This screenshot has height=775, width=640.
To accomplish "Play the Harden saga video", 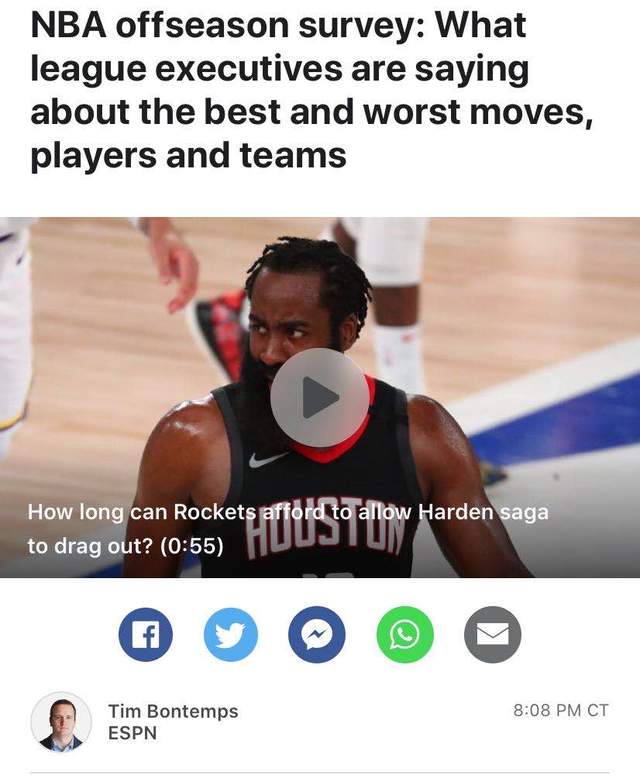I will (320, 397).
